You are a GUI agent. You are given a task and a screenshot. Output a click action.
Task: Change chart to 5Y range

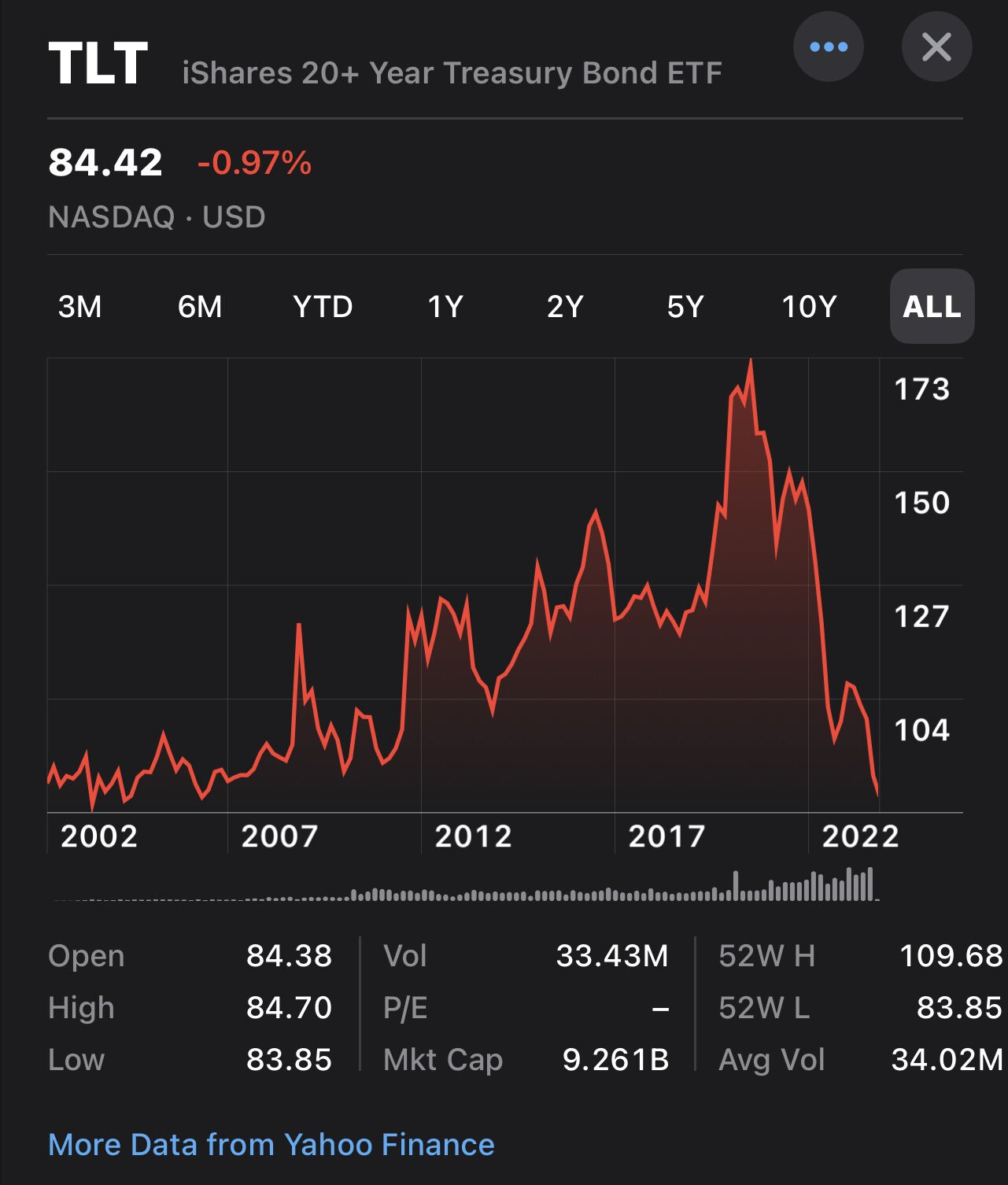(x=685, y=306)
